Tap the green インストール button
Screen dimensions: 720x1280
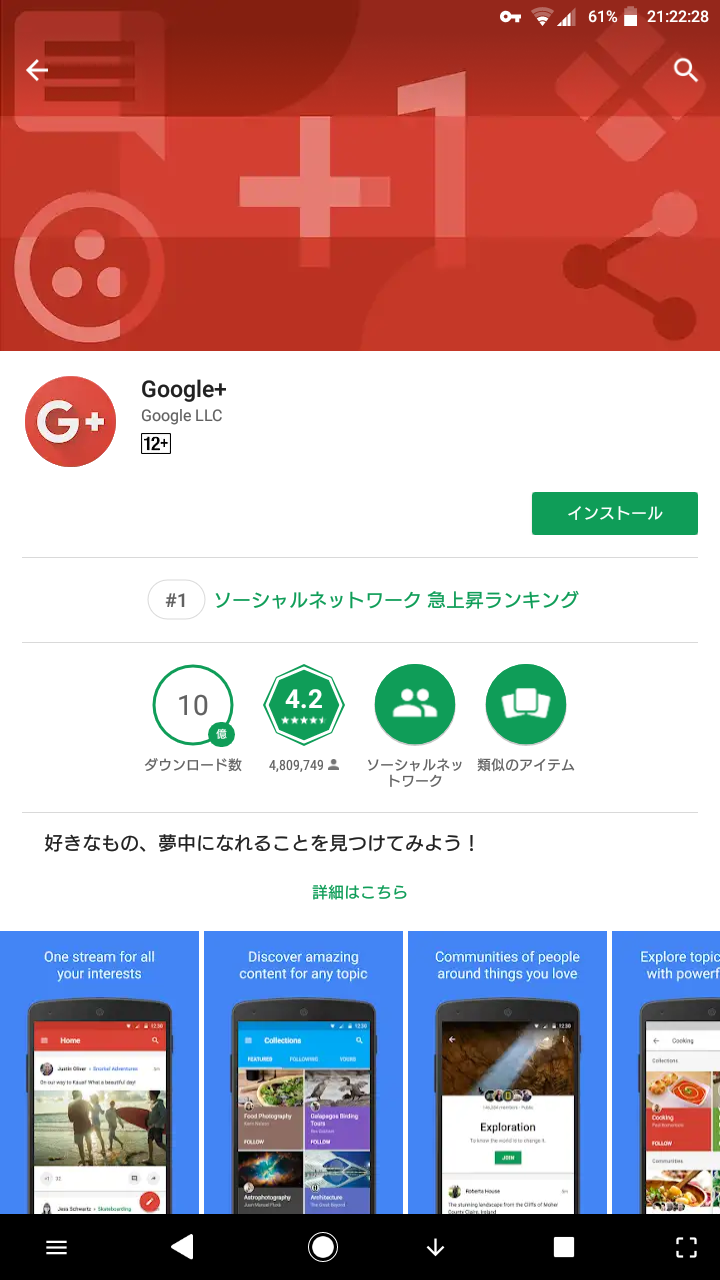614,513
